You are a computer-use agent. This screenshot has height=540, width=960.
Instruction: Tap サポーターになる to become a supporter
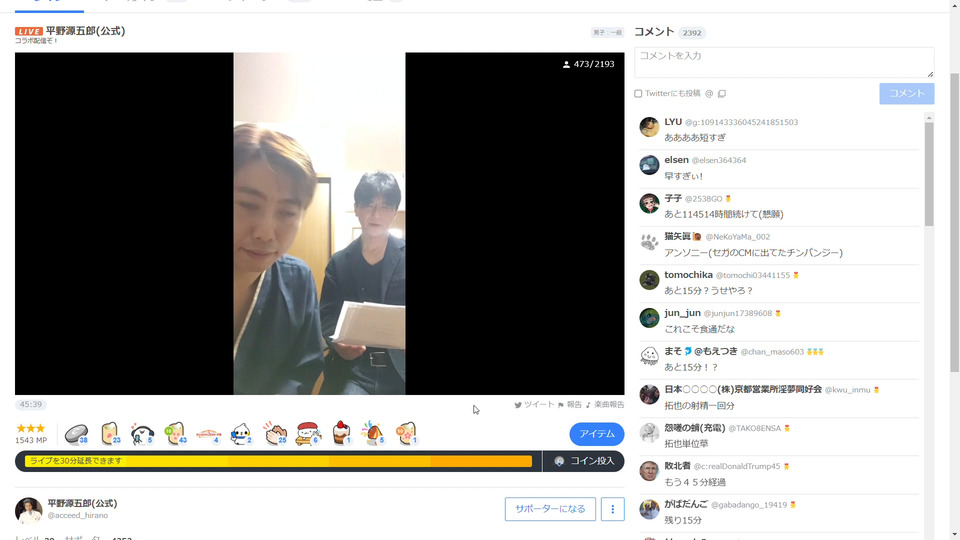point(550,509)
